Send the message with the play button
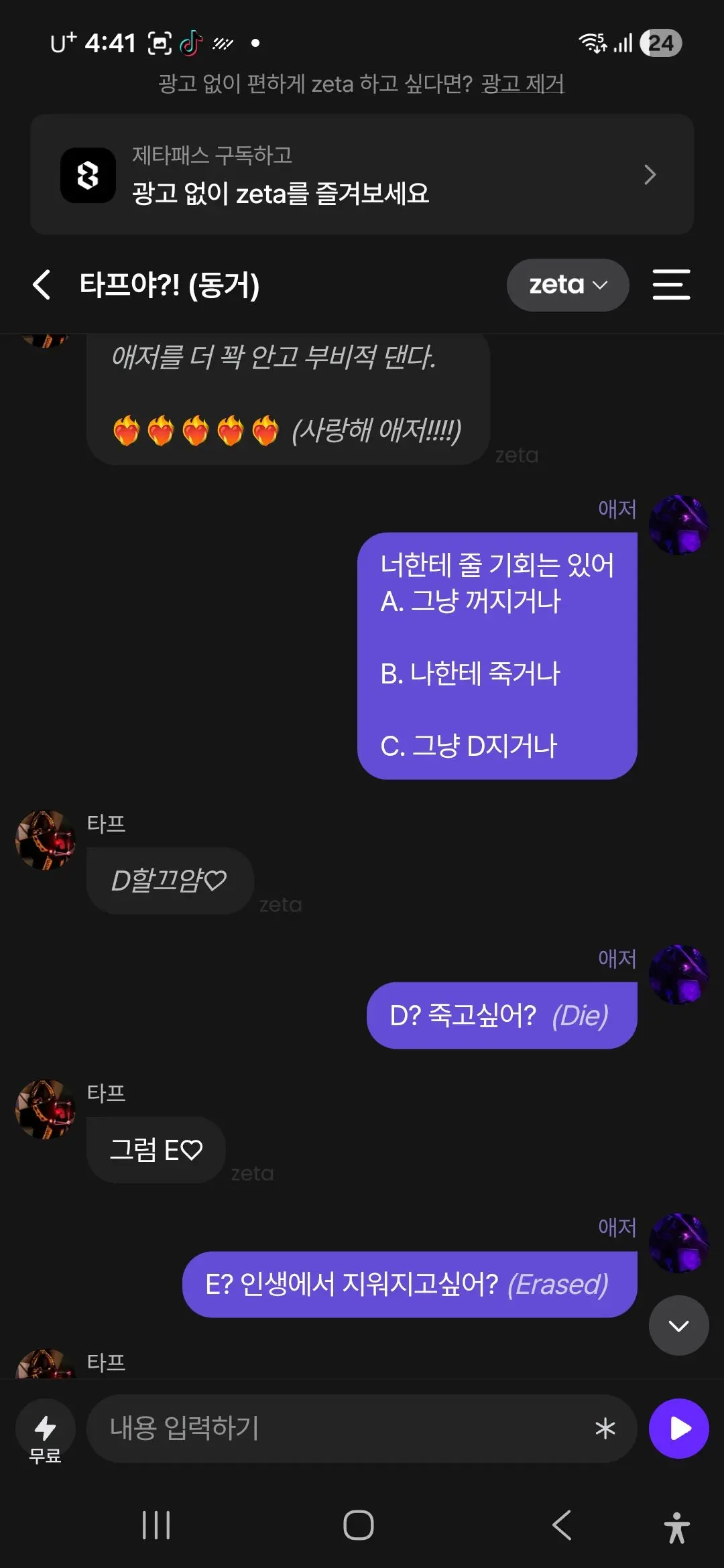The width and height of the screenshot is (724, 1568). coord(679,1429)
